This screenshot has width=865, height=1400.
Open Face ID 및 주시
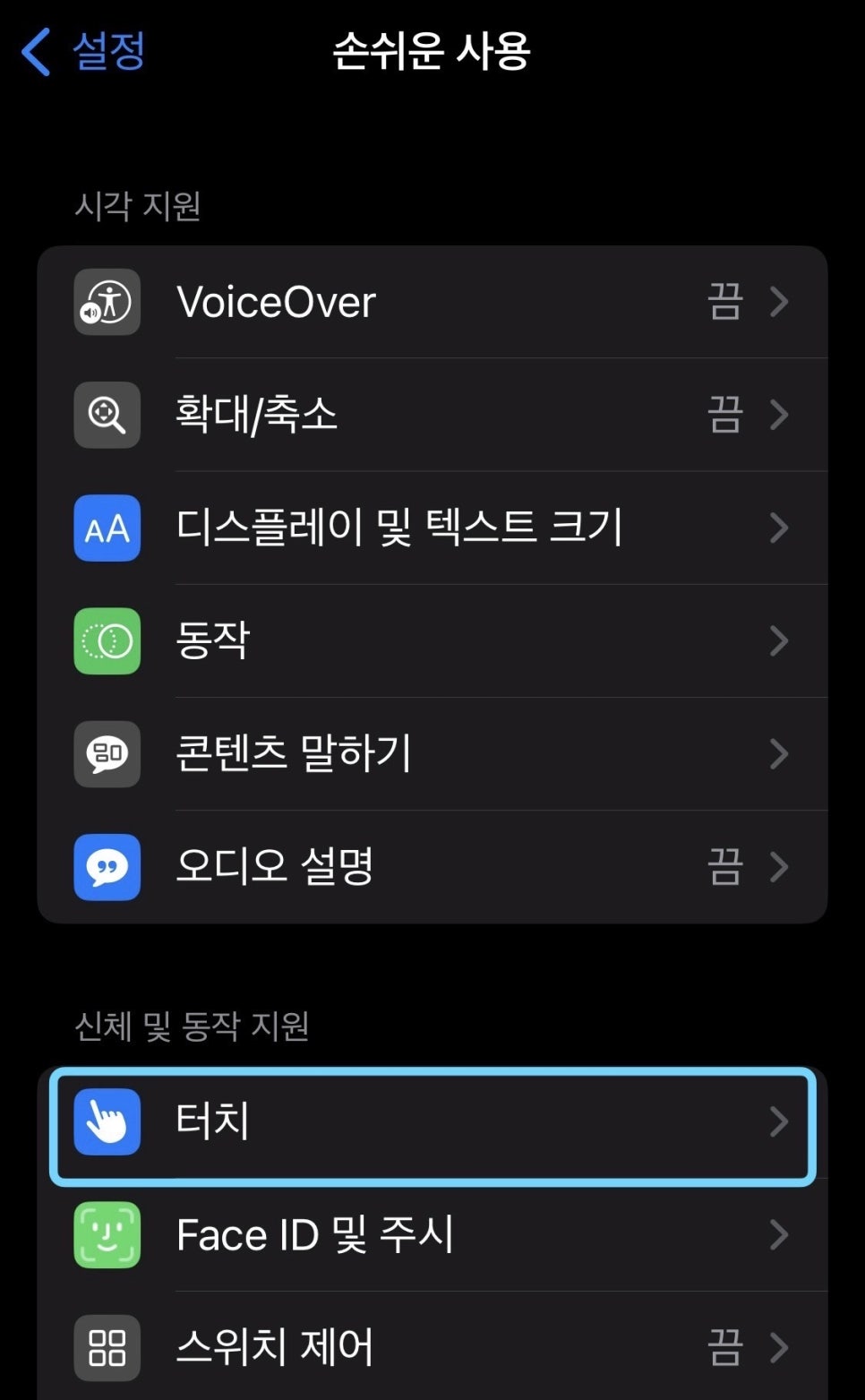click(432, 1235)
